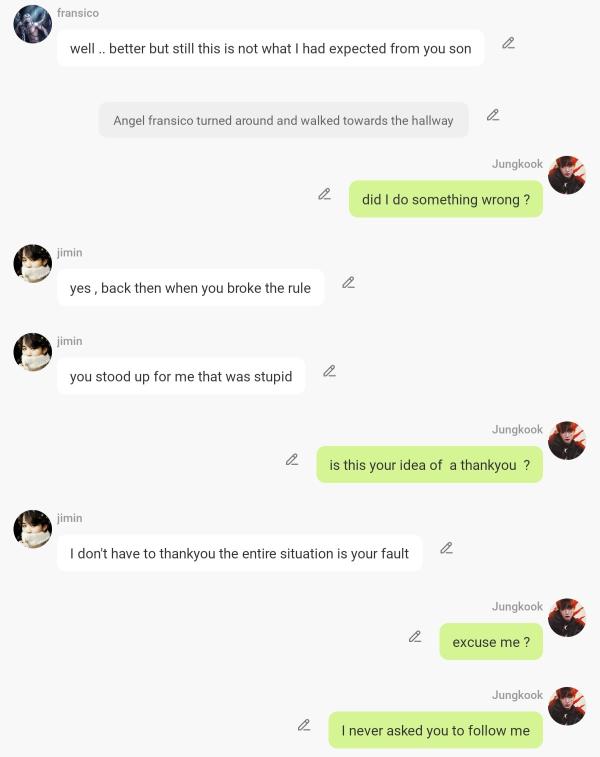The image size is (600, 757).
Task: Edit 'I don't have to thankyou' message
Action: (446, 548)
